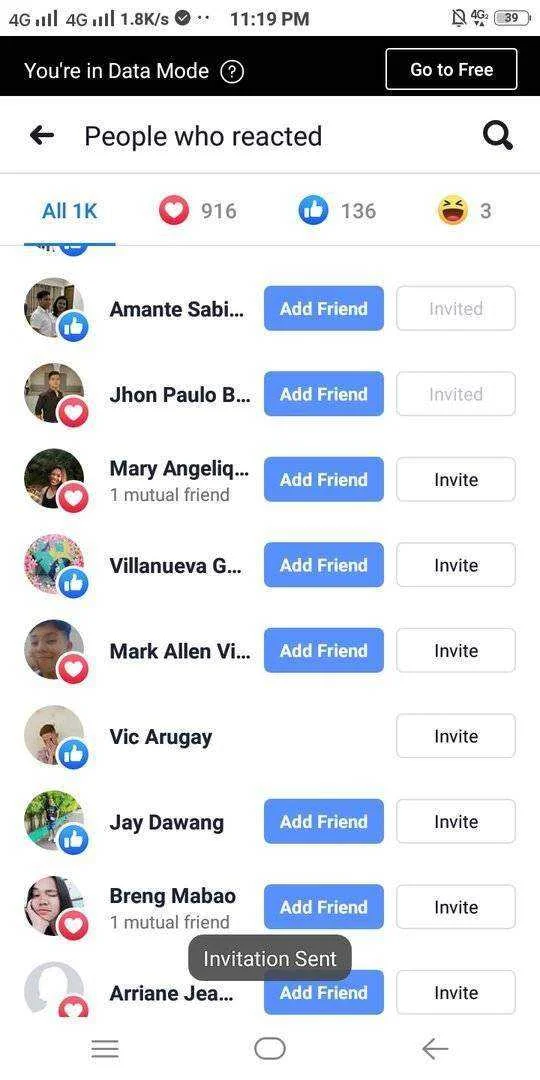The height and width of the screenshot is (1080, 540).
Task: Add Jhon Paulo B... as a friend
Action: 324,394
